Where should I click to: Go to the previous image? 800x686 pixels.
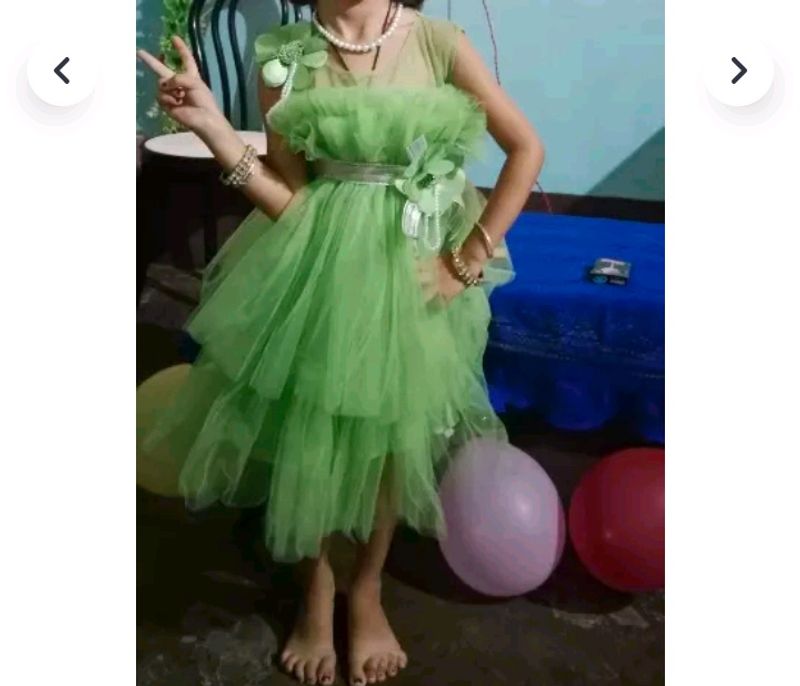[x=62, y=71]
